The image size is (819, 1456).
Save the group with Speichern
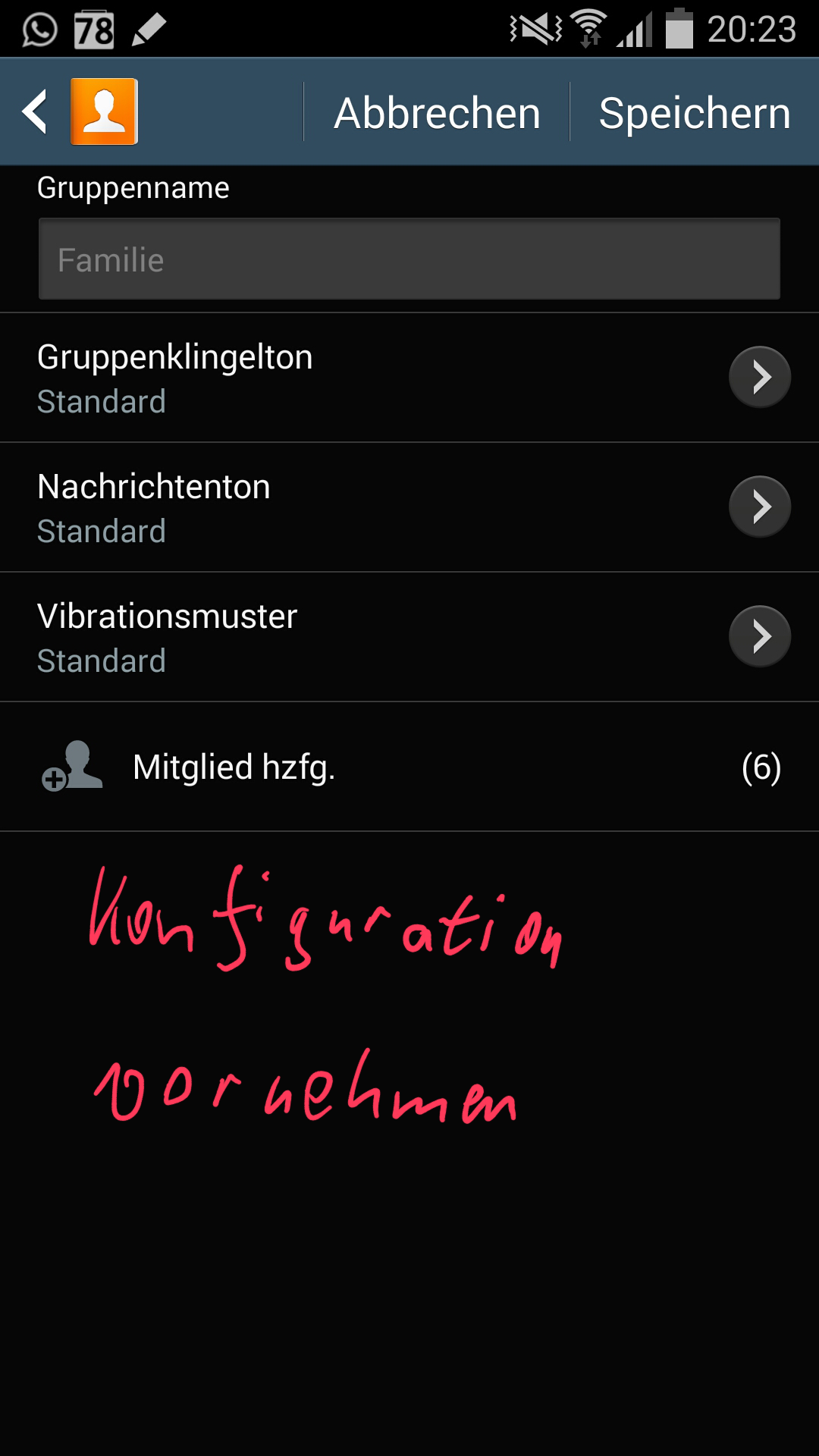click(694, 114)
